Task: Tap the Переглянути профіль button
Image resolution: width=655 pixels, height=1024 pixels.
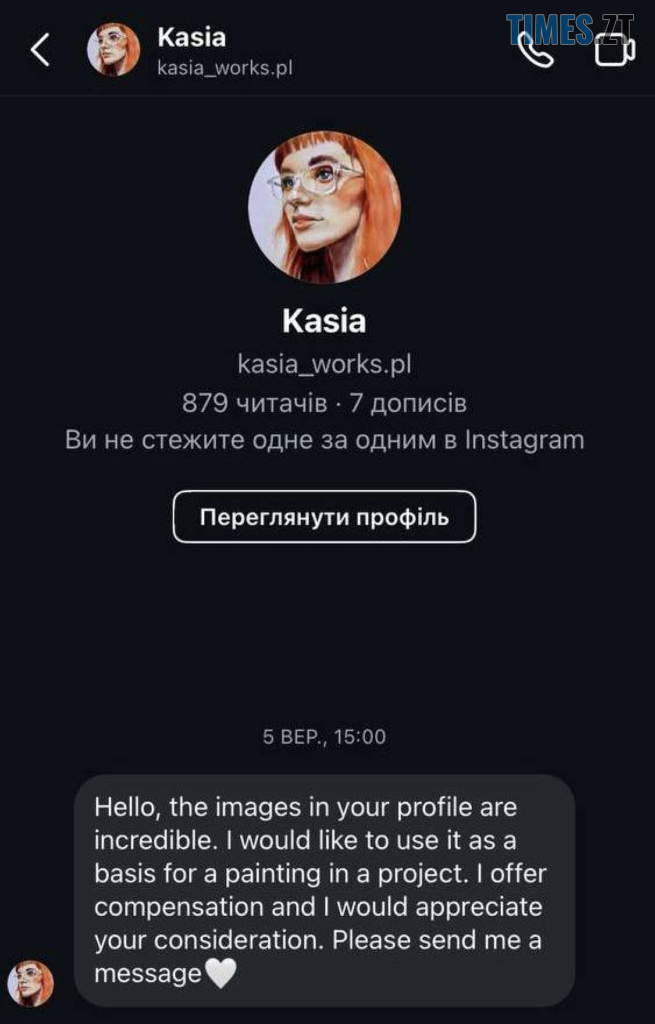Action: click(x=324, y=517)
